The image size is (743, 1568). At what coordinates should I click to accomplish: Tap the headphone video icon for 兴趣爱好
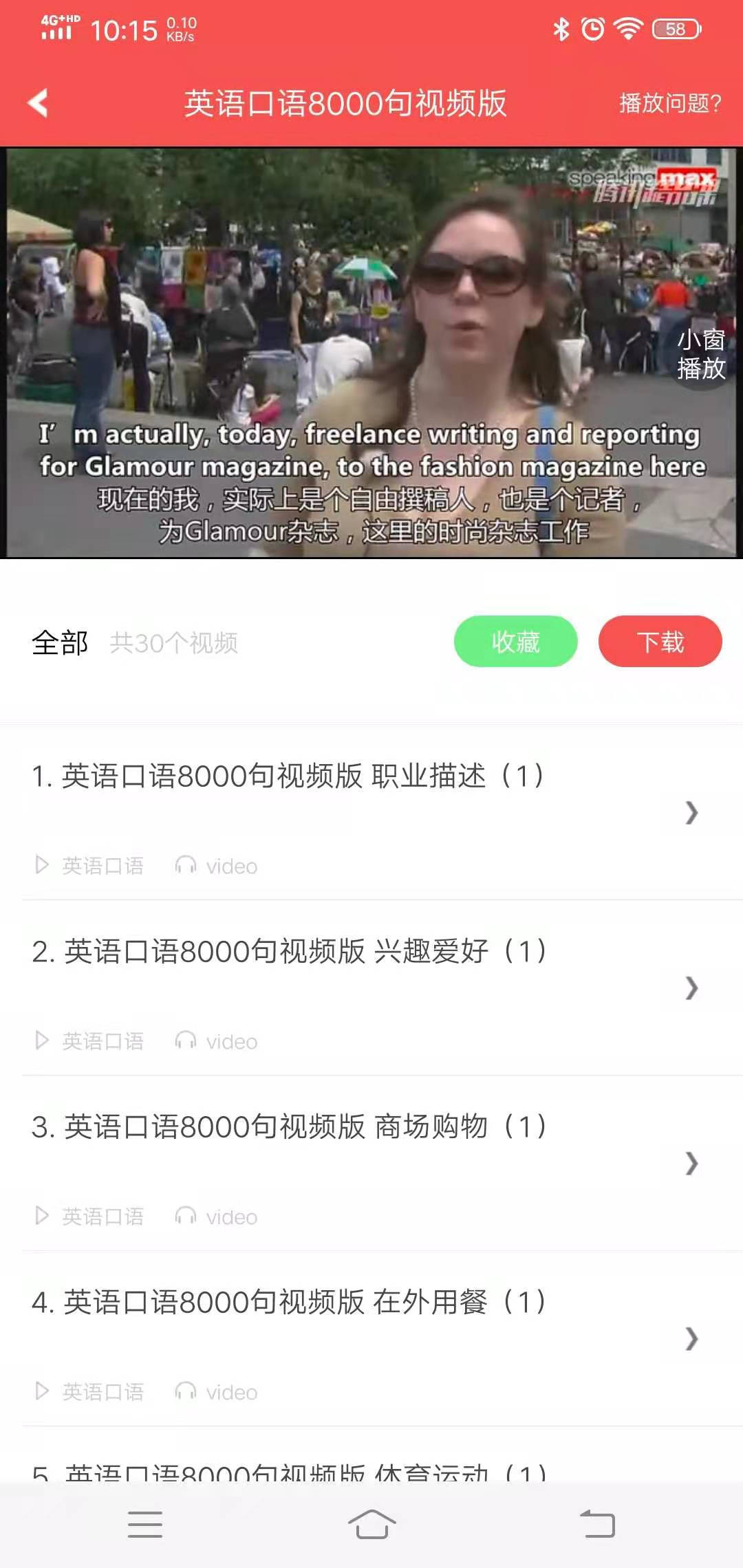(x=187, y=1041)
